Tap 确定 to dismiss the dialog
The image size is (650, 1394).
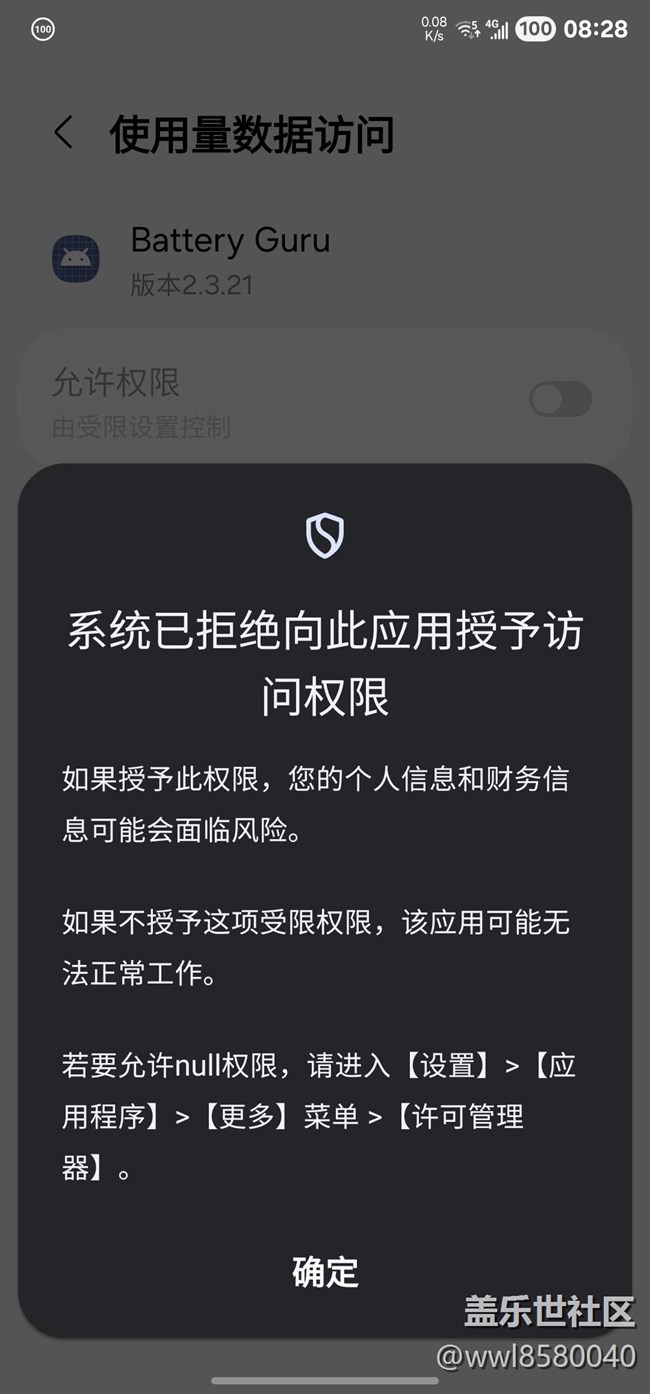[325, 1271]
